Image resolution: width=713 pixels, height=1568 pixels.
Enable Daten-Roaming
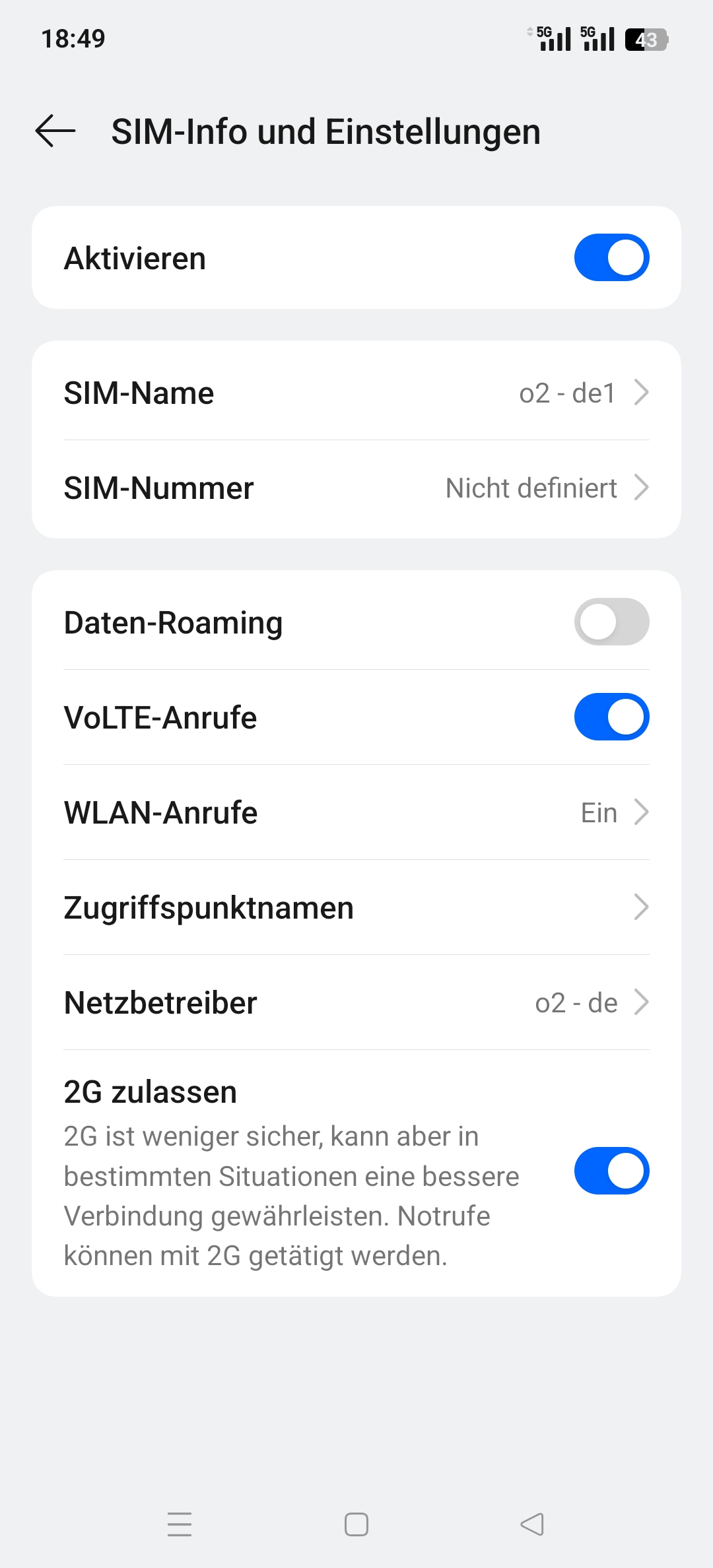[x=611, y=622]
